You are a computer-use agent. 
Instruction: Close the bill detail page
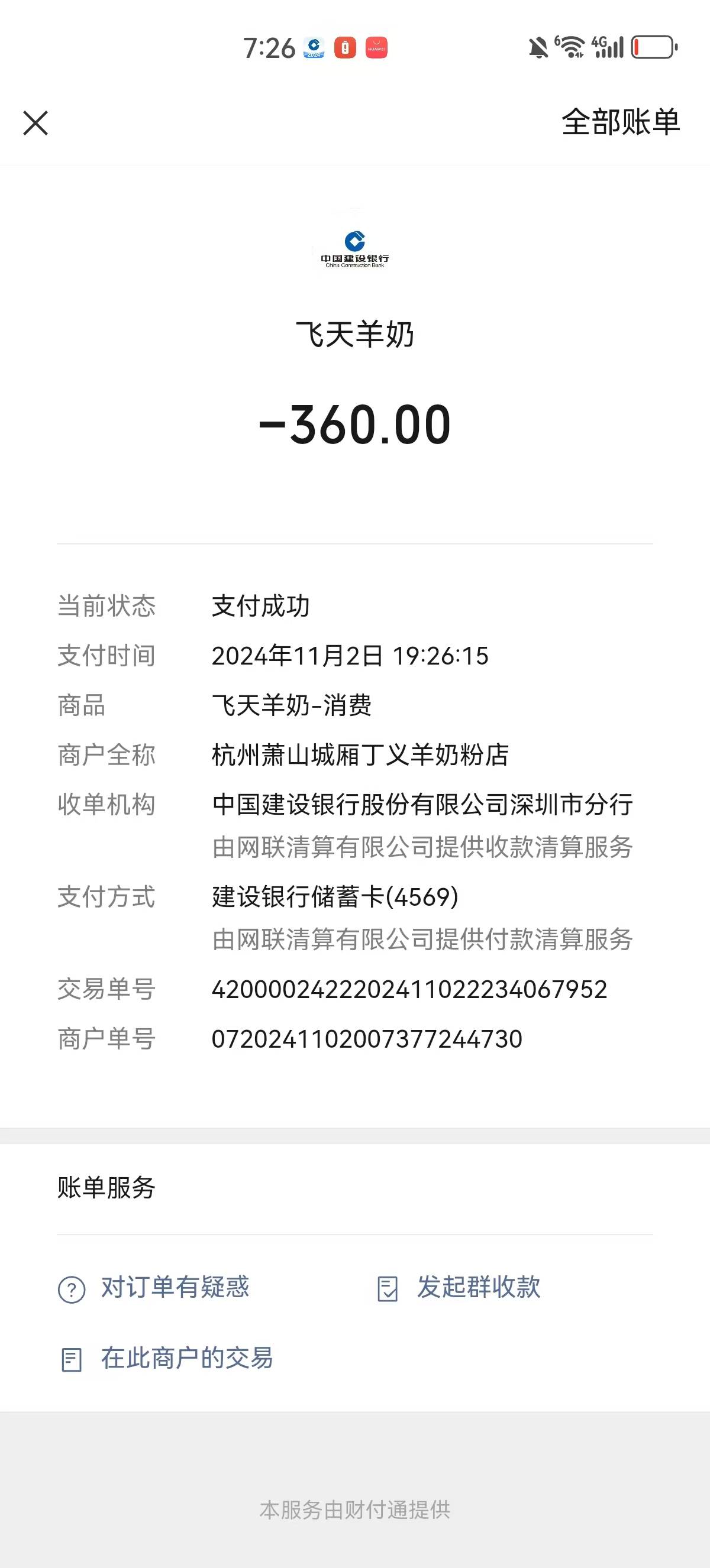click(x=35, y=122)
